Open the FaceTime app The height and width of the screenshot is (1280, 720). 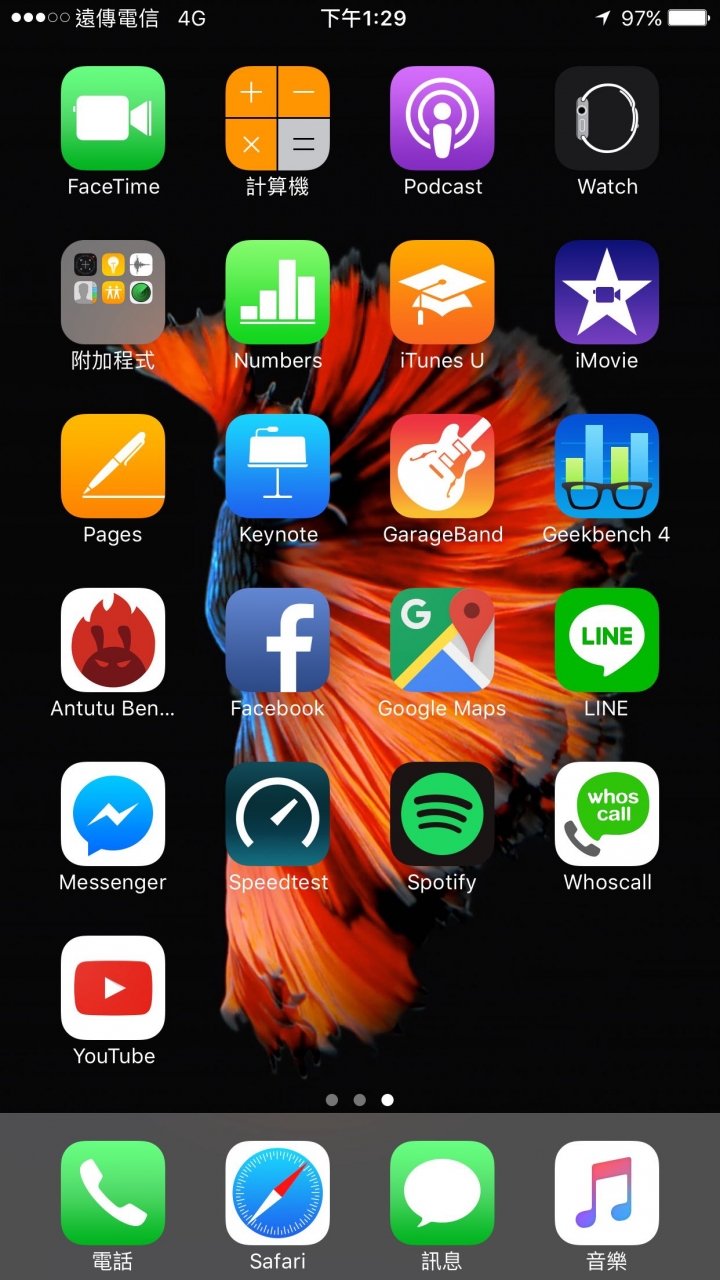click(x=113, y=118)
